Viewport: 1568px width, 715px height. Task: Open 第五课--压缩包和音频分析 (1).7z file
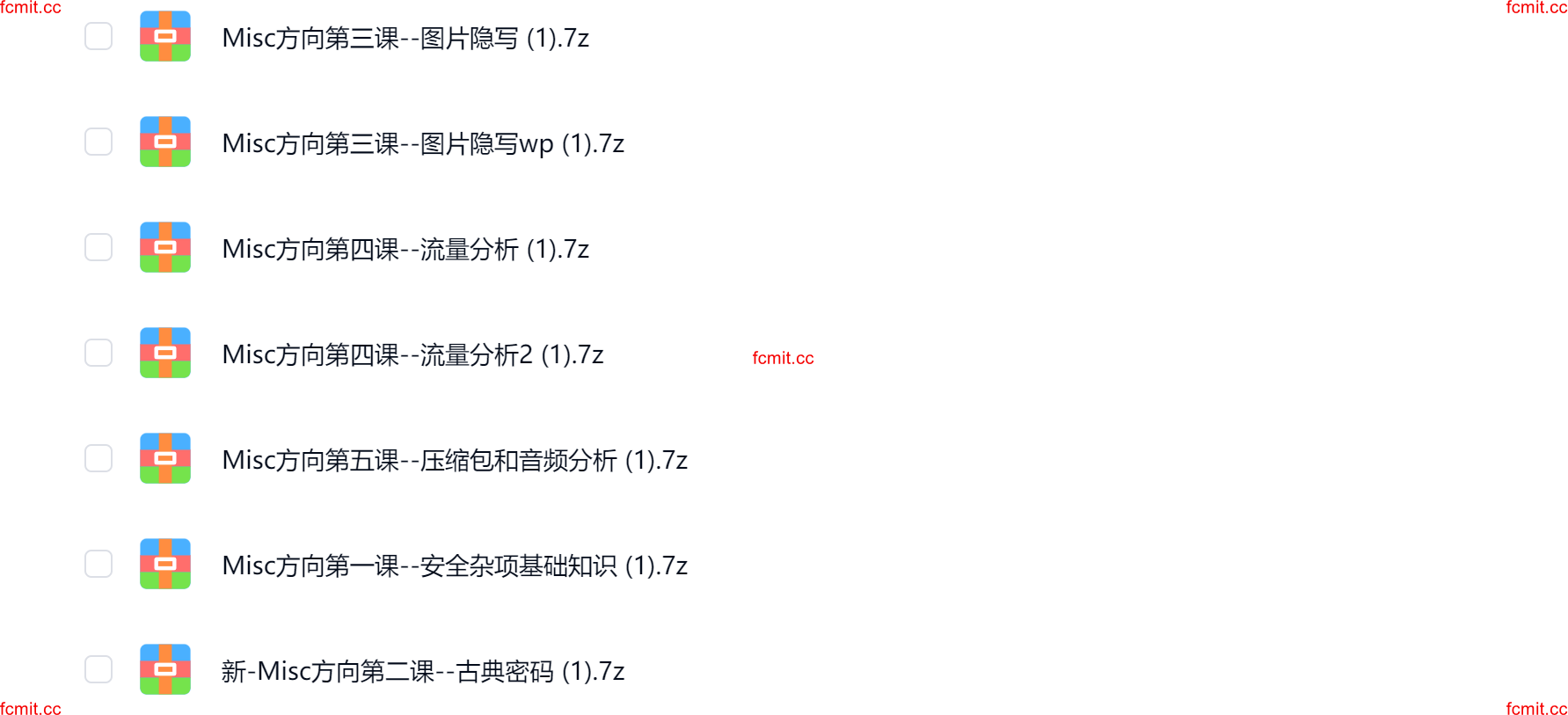click(454, 460)
